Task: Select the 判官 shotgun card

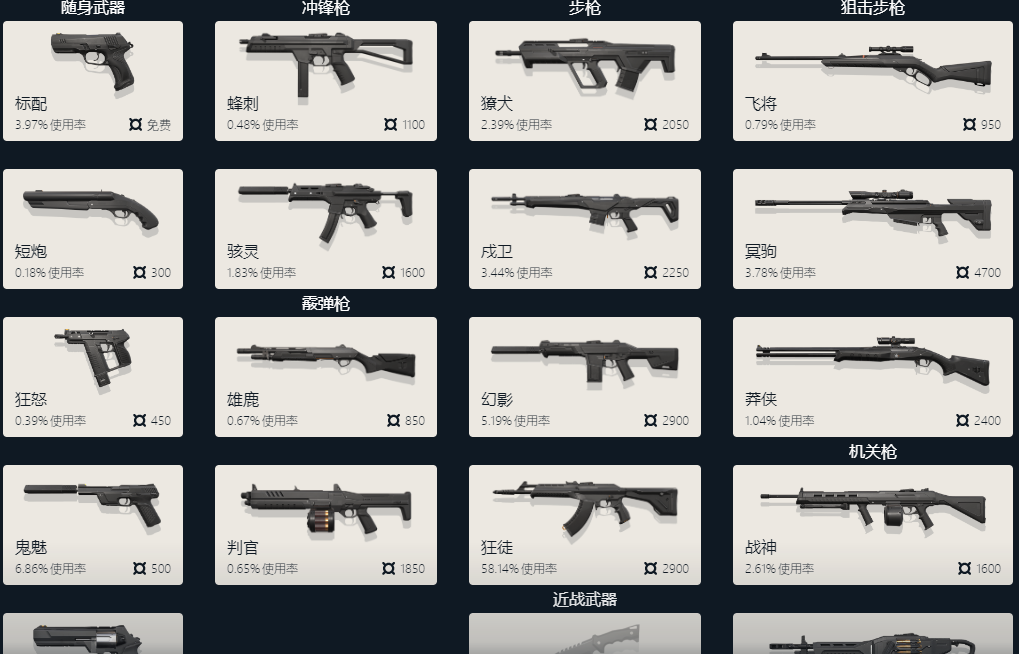Action: 326,525
